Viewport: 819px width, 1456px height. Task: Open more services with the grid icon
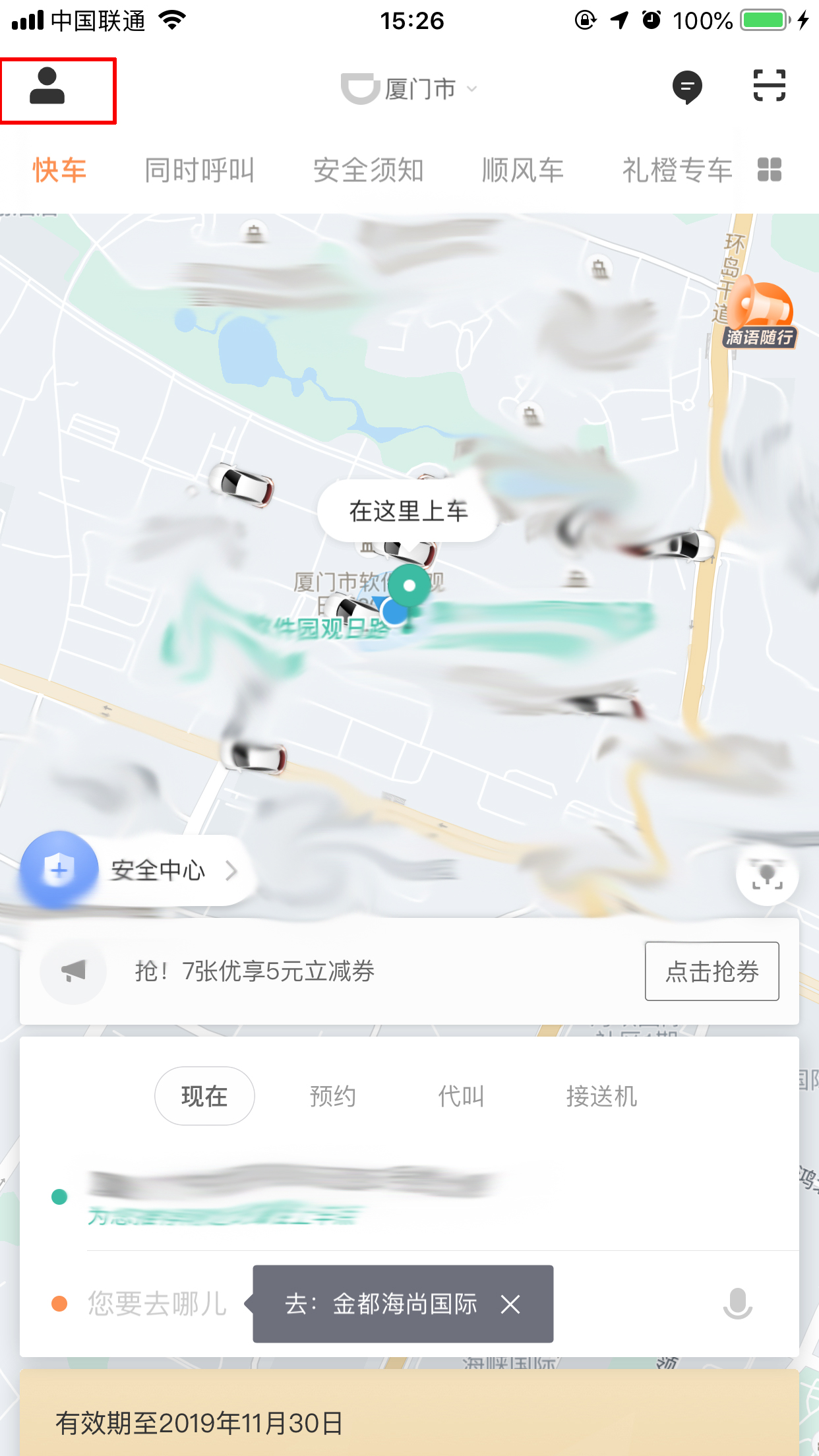770,169
